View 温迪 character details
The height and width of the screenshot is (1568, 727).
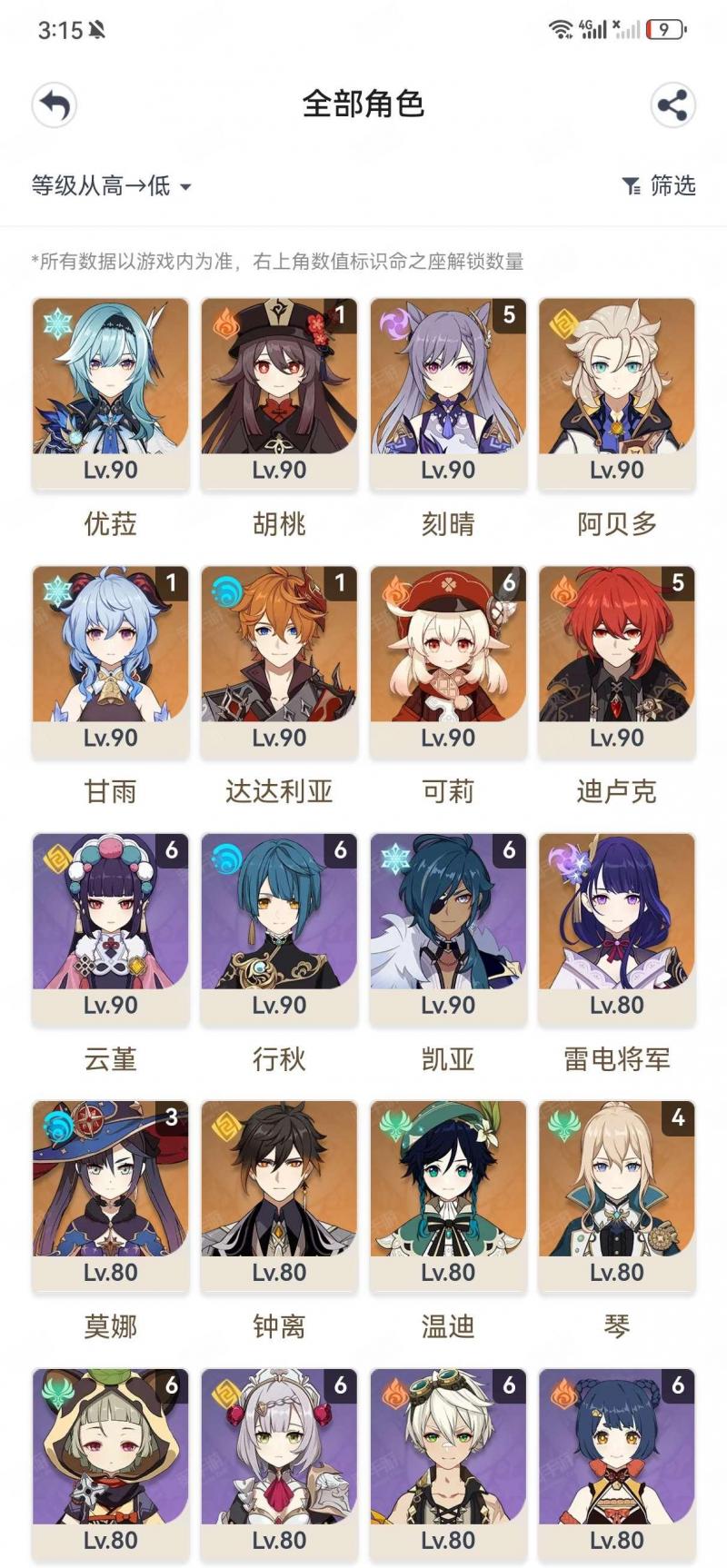click(x=448, y=1197)
